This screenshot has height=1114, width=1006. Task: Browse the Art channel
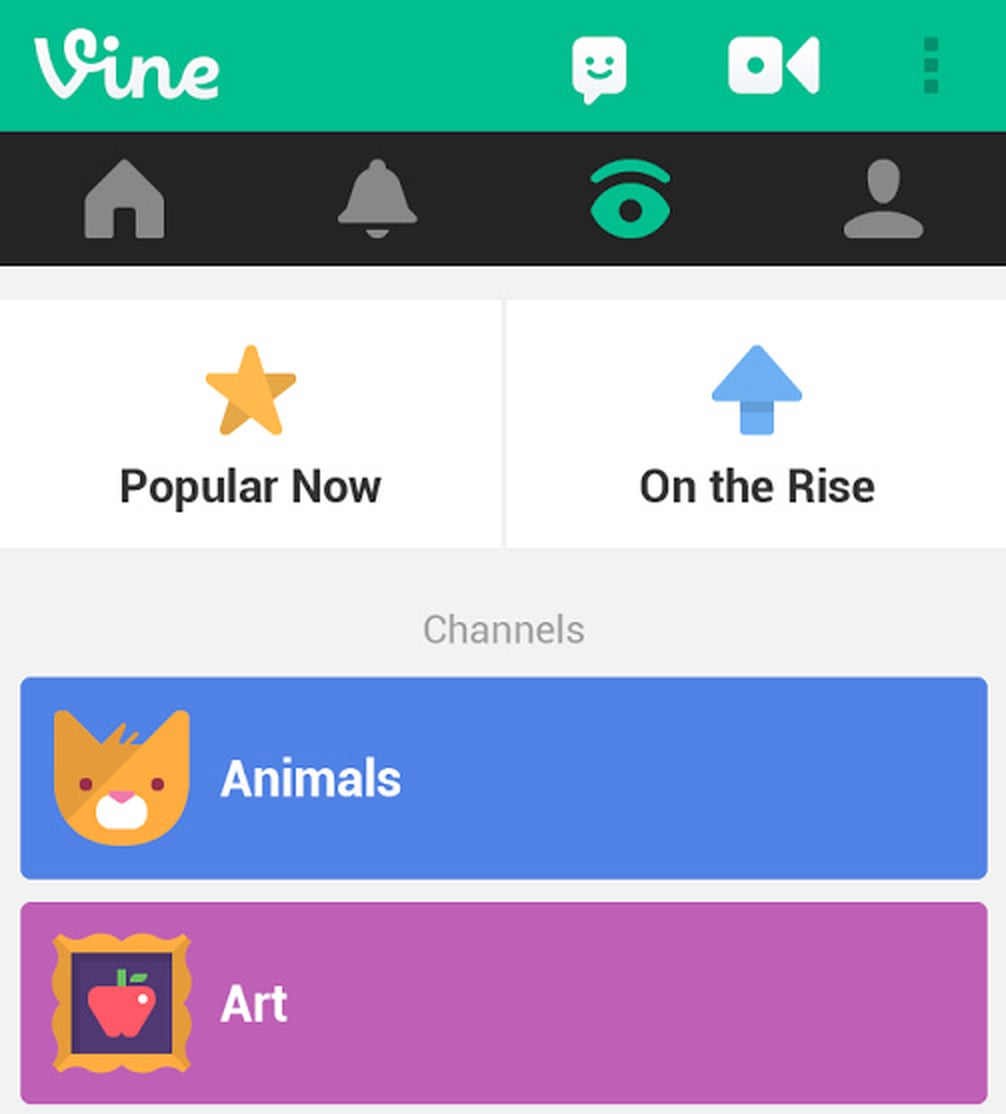click(x=503, y=1003)
